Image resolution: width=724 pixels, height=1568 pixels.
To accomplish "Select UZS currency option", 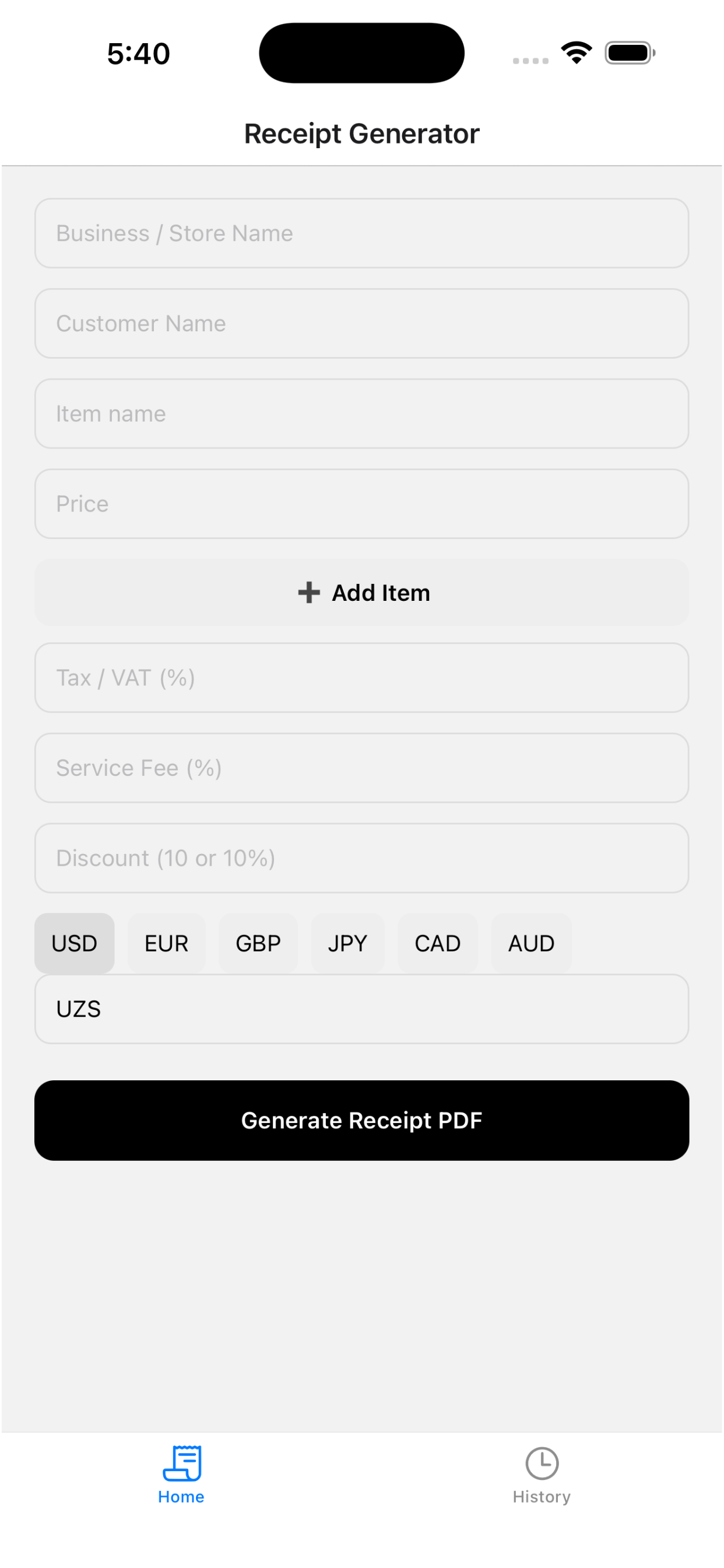I will 78,1009.
